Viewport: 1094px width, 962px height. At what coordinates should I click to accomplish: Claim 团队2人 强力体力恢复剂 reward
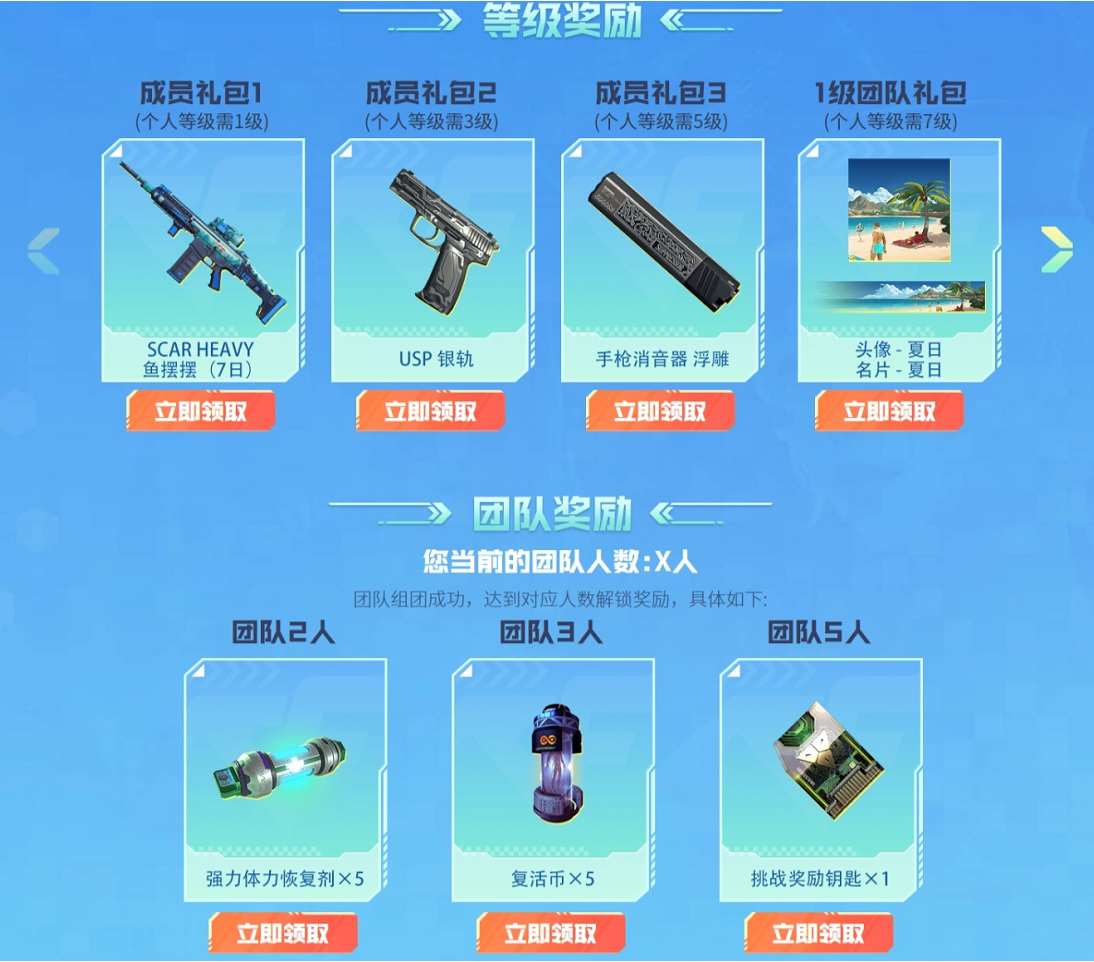pyautogui.click(x=283, y=934)
